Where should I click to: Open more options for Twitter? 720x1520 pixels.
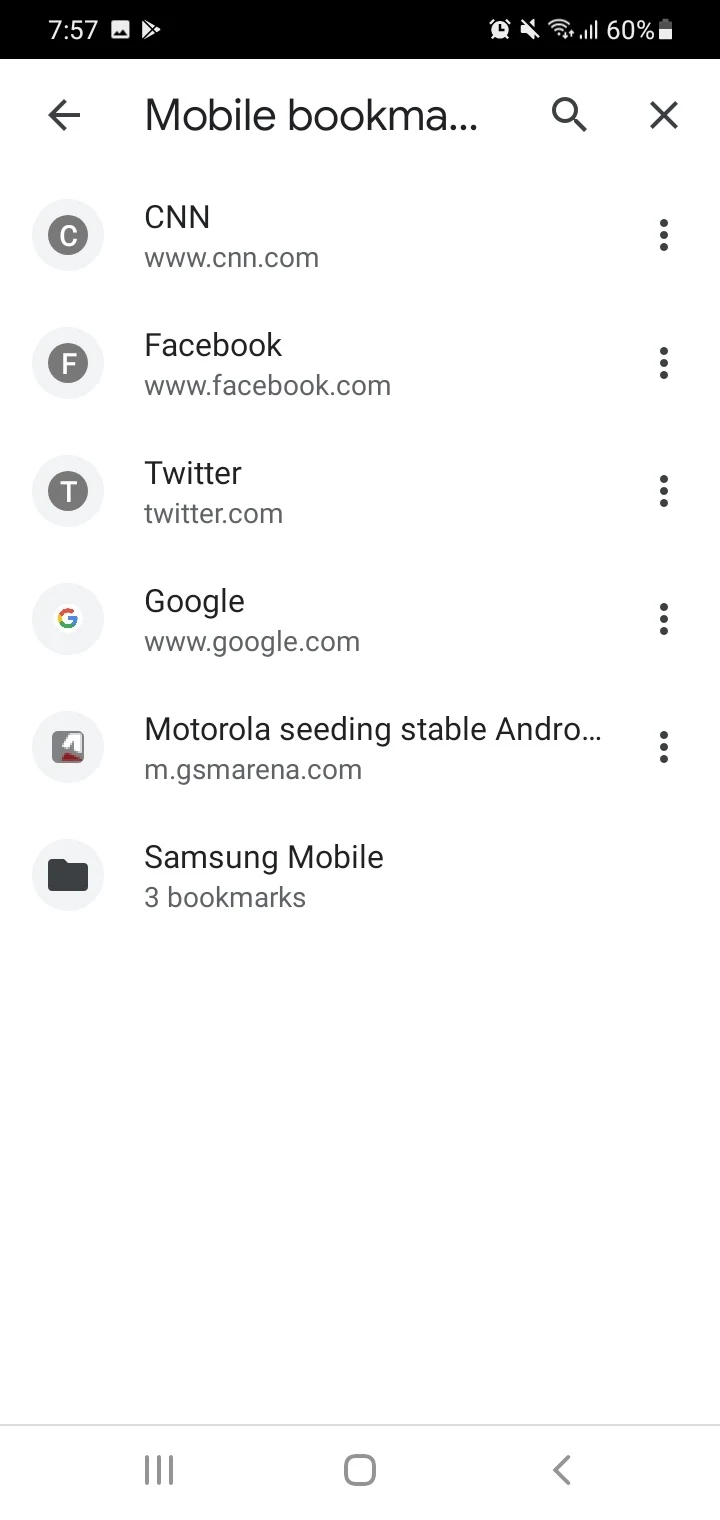(x=664, y=492)
